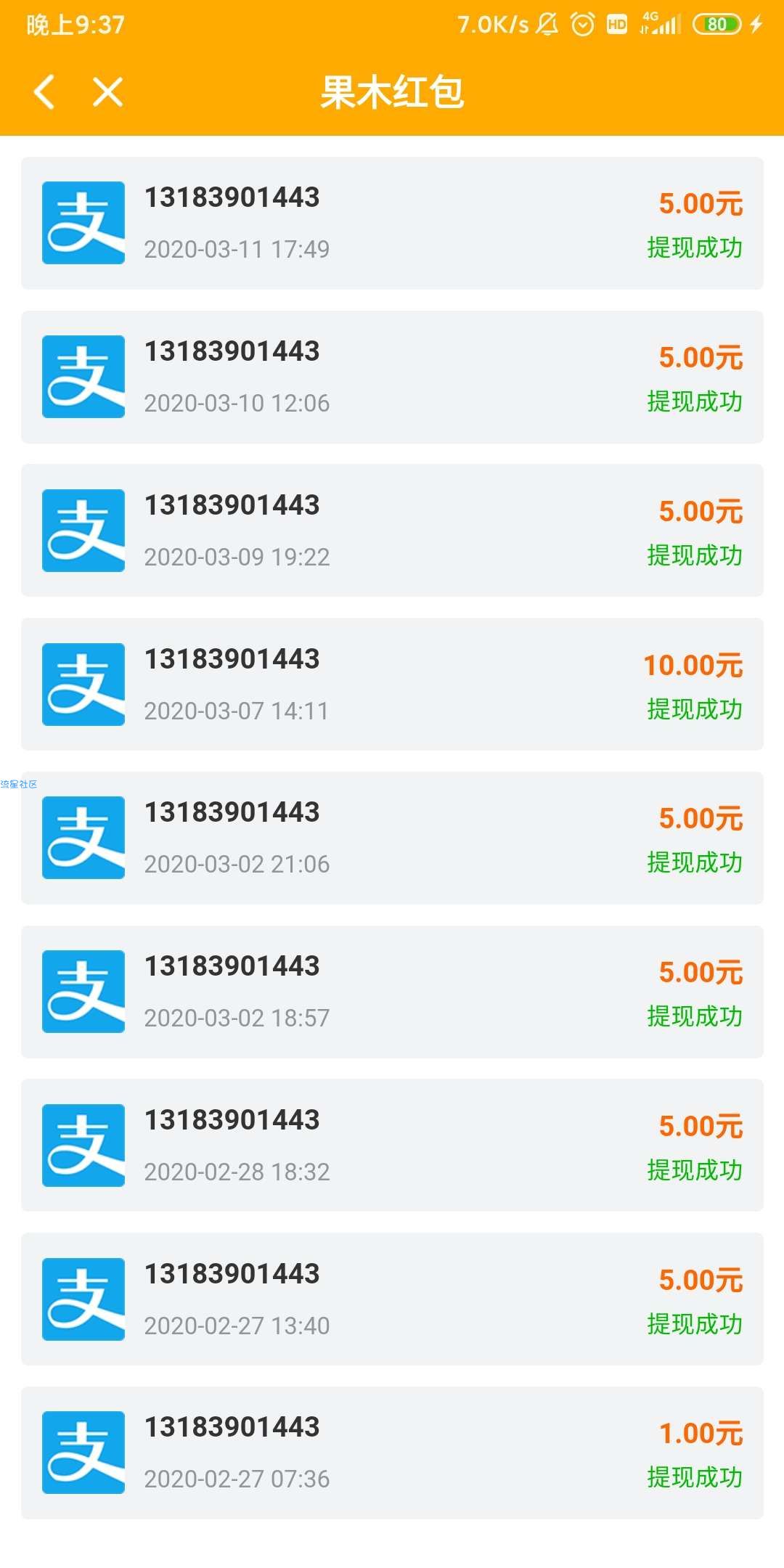Close the 果木红包 page
The image size is (784, 1568).
107,92
